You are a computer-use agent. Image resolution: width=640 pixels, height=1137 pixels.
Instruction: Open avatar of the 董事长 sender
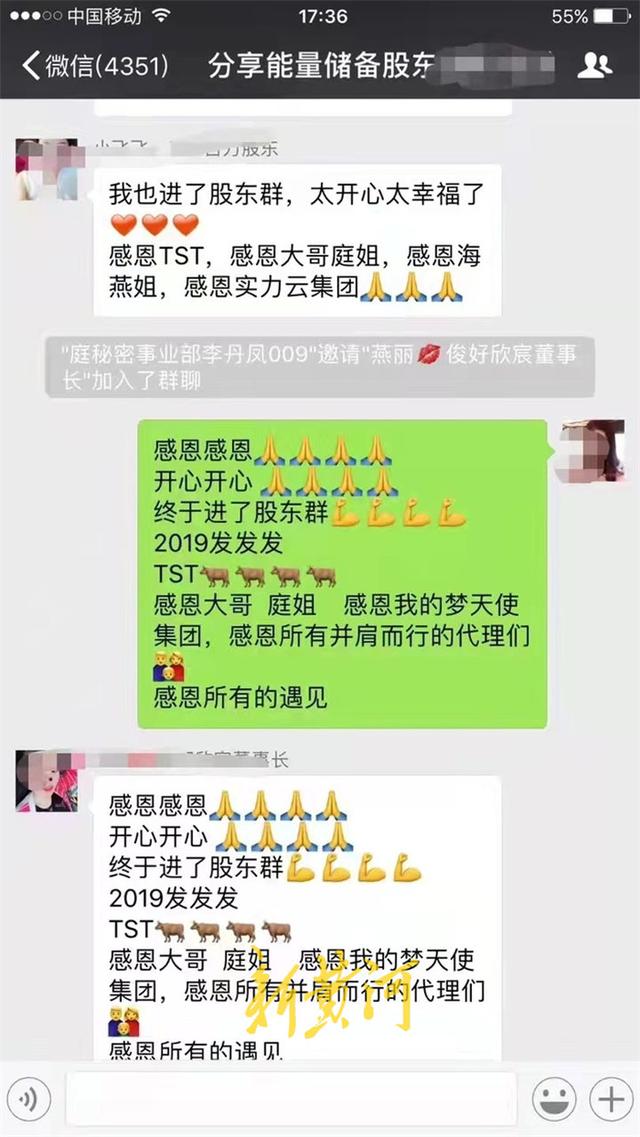47,780
